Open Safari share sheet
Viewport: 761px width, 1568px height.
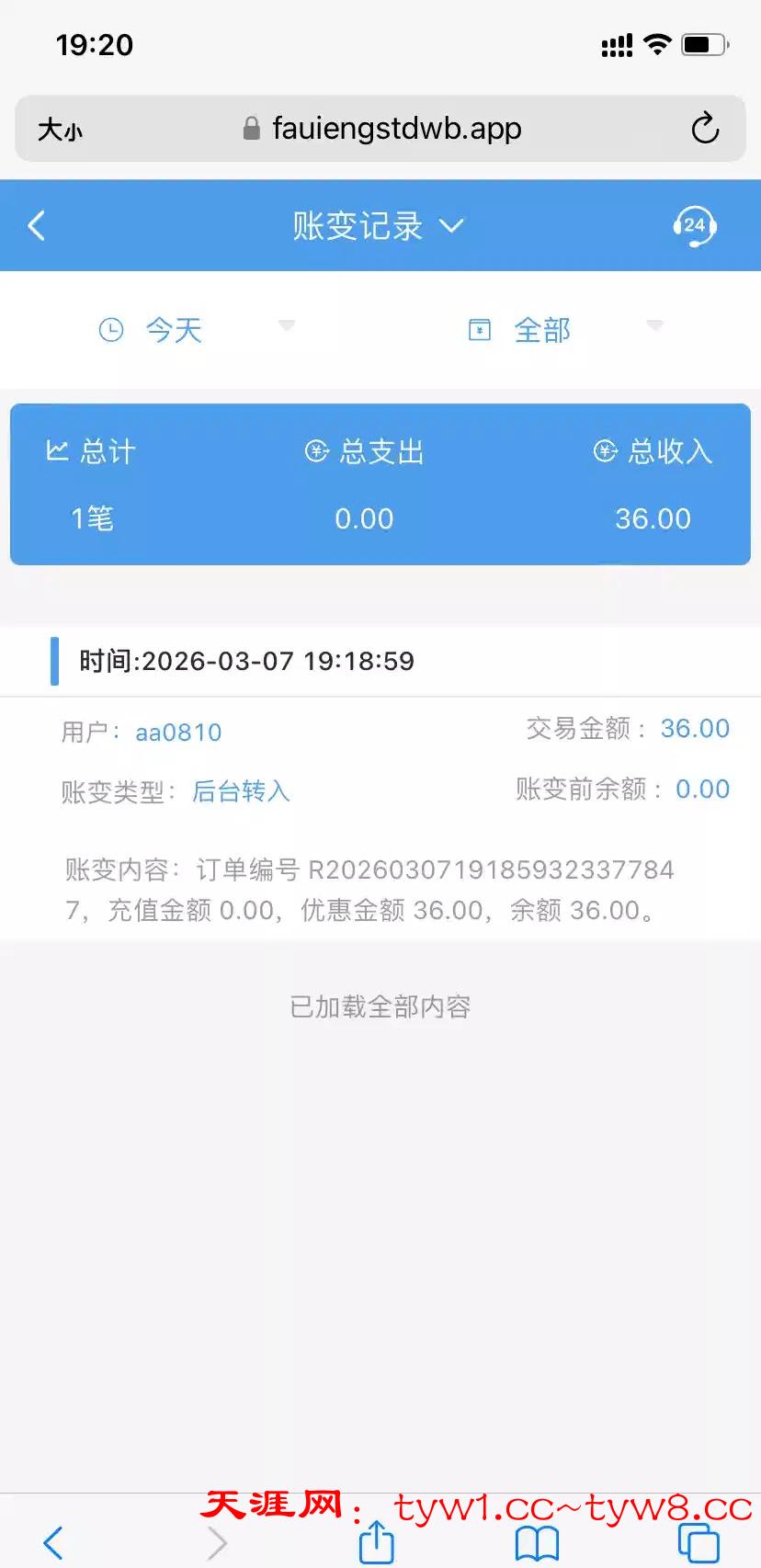coord(376,1542)
